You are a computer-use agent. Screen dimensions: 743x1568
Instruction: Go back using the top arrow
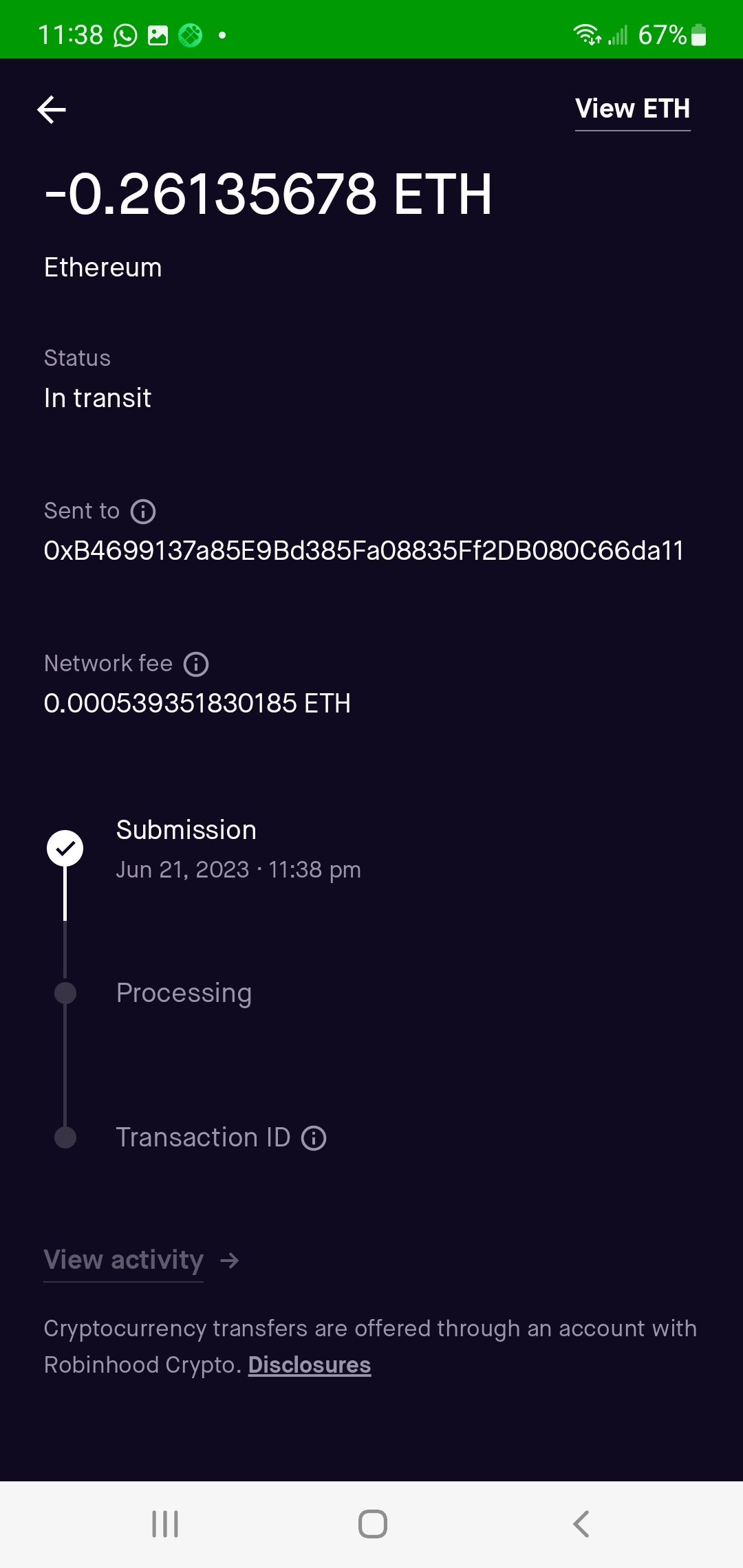click(x=52, y=109)
